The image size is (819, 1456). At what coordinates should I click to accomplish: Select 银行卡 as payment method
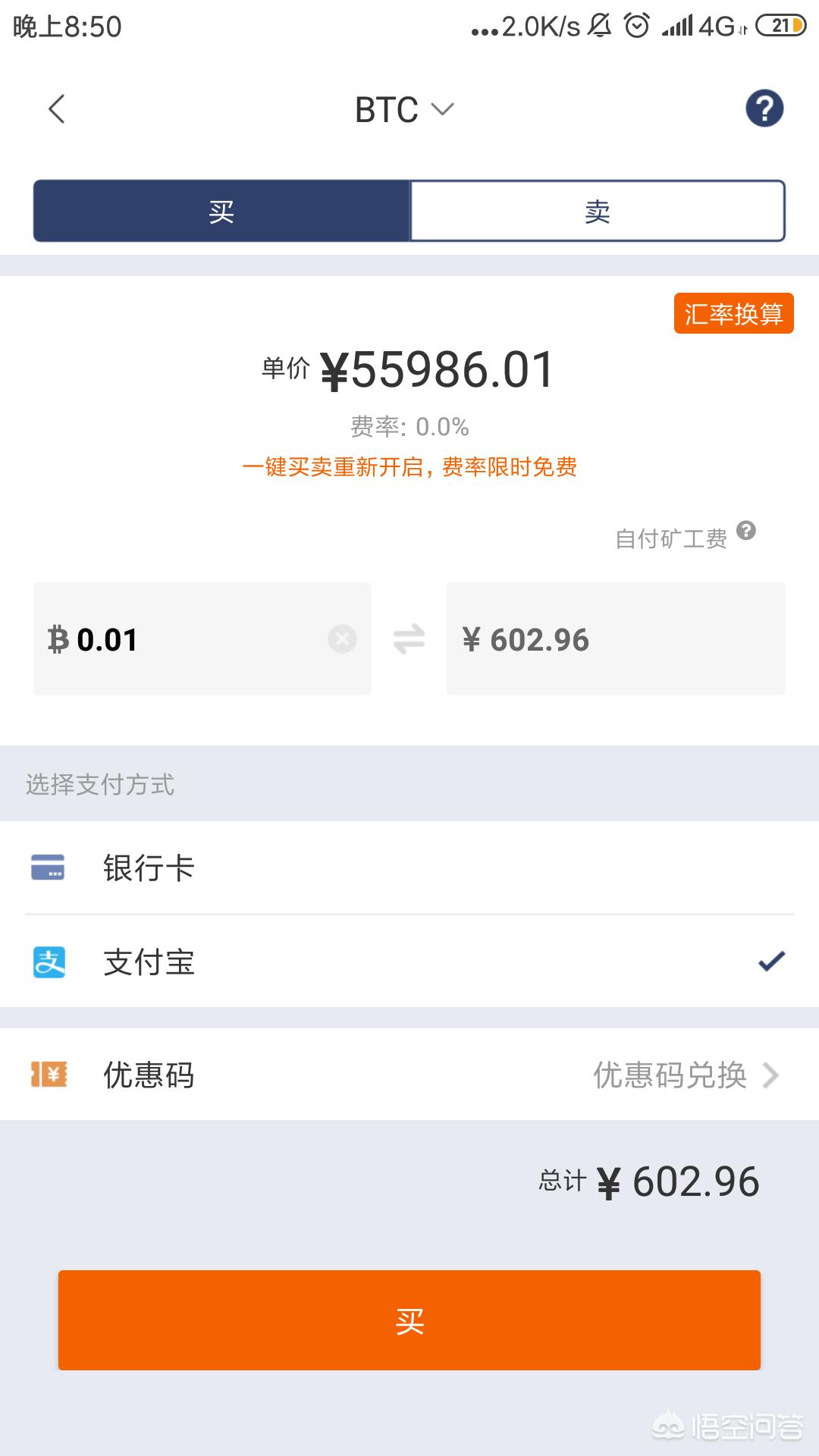(x=150, y=869)
